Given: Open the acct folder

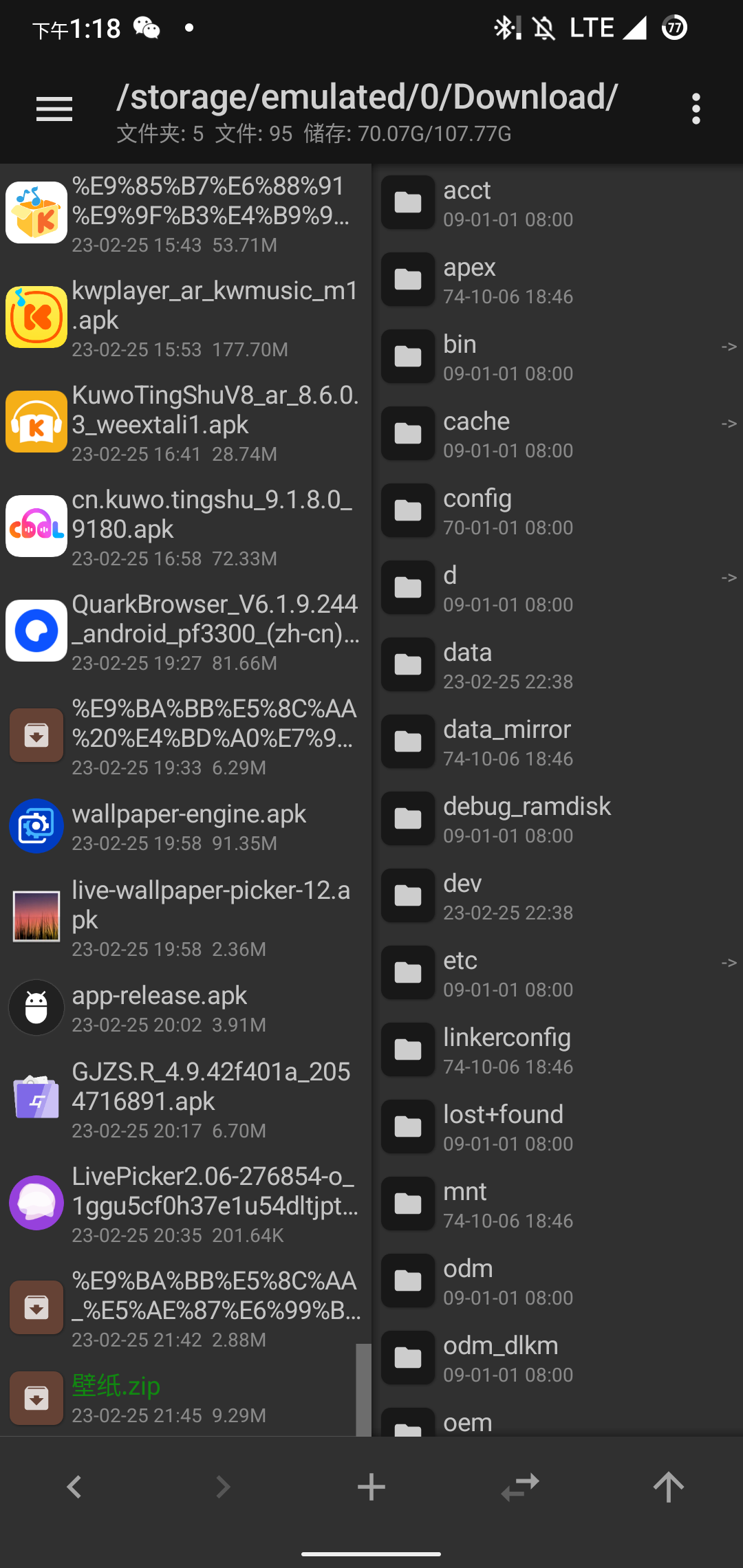Looking at the screenshot, I should [557, 203].
